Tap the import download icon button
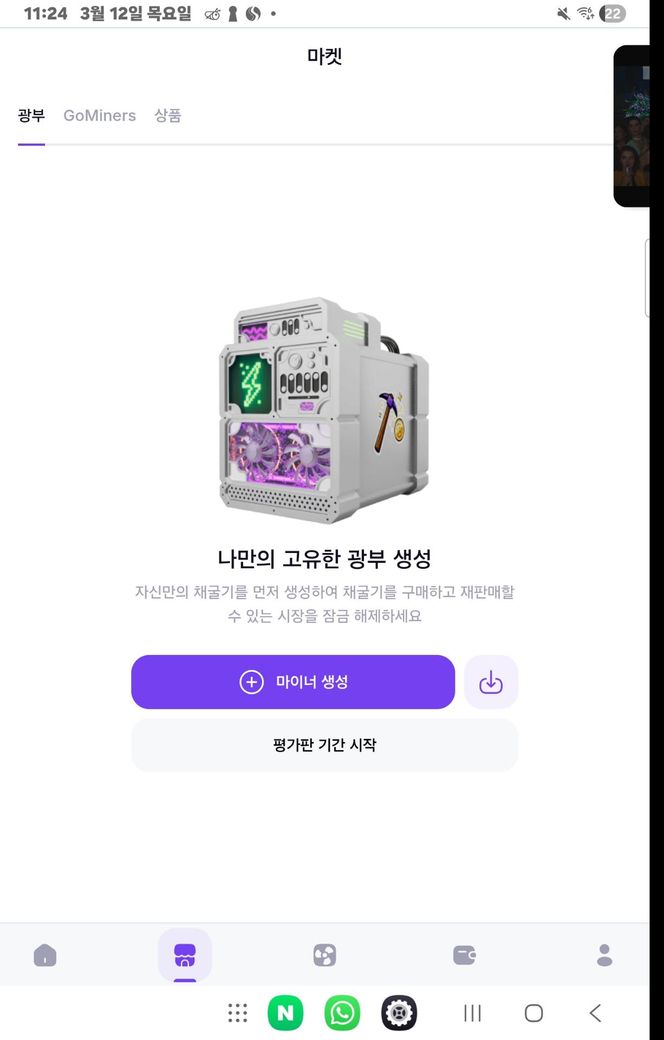The height and width of the screenshot is (1040, 664). 491,682
